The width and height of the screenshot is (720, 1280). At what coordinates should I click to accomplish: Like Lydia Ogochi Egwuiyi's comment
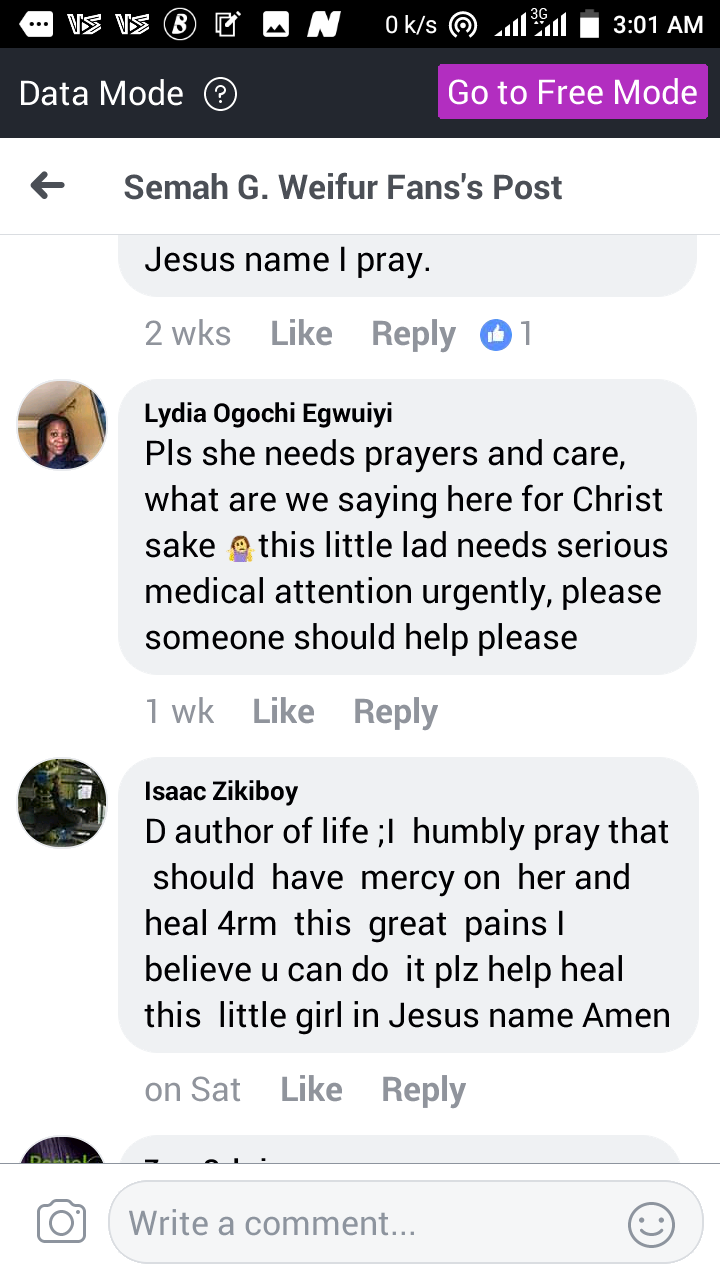pos(283,711)
